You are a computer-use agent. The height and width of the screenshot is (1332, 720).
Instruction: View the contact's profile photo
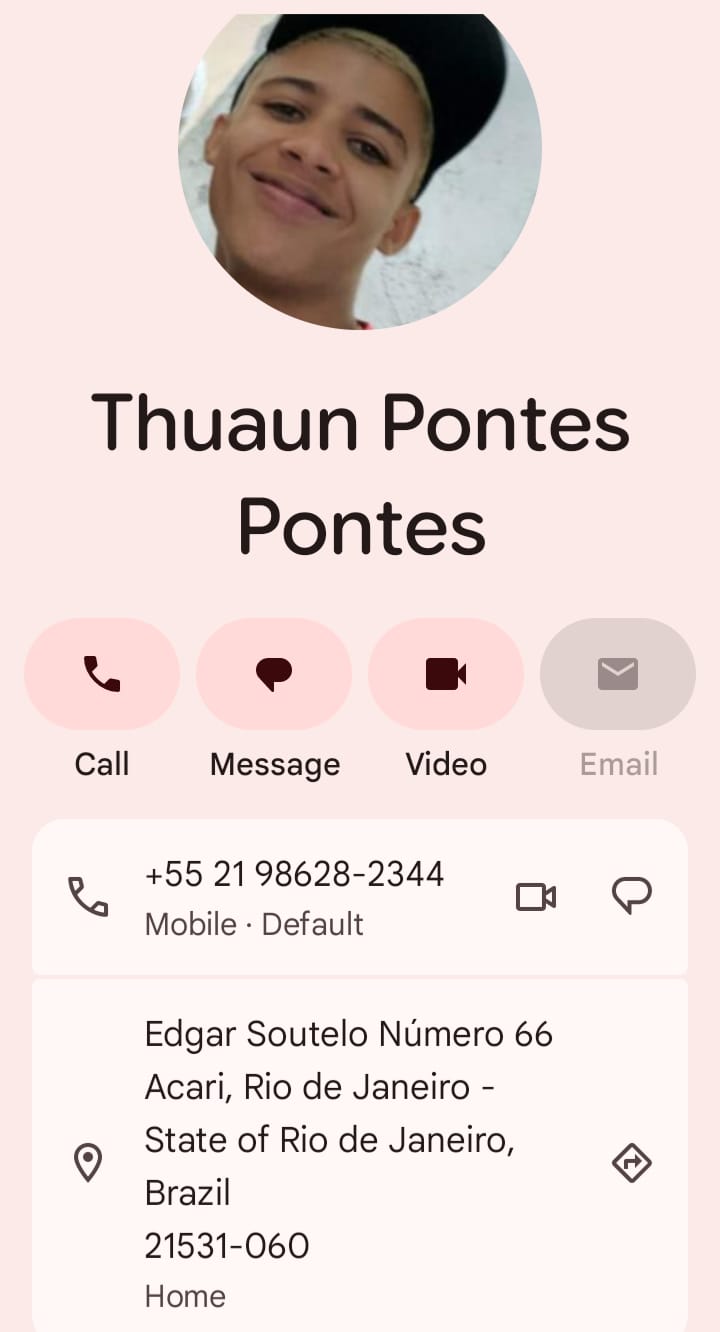pyautogui.click(x=360, y=170)
